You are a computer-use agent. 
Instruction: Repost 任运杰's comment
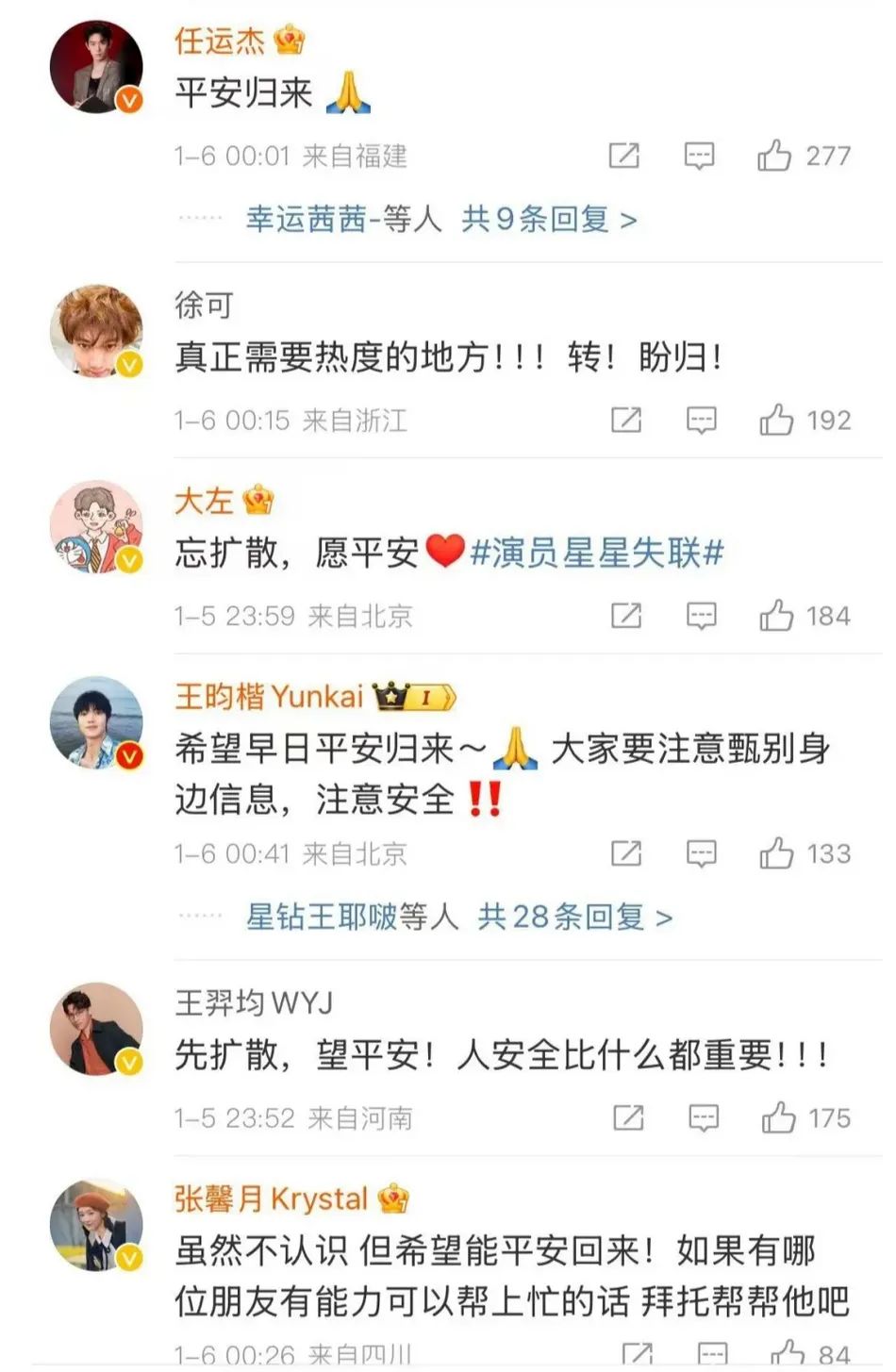[x=623, y=155]
